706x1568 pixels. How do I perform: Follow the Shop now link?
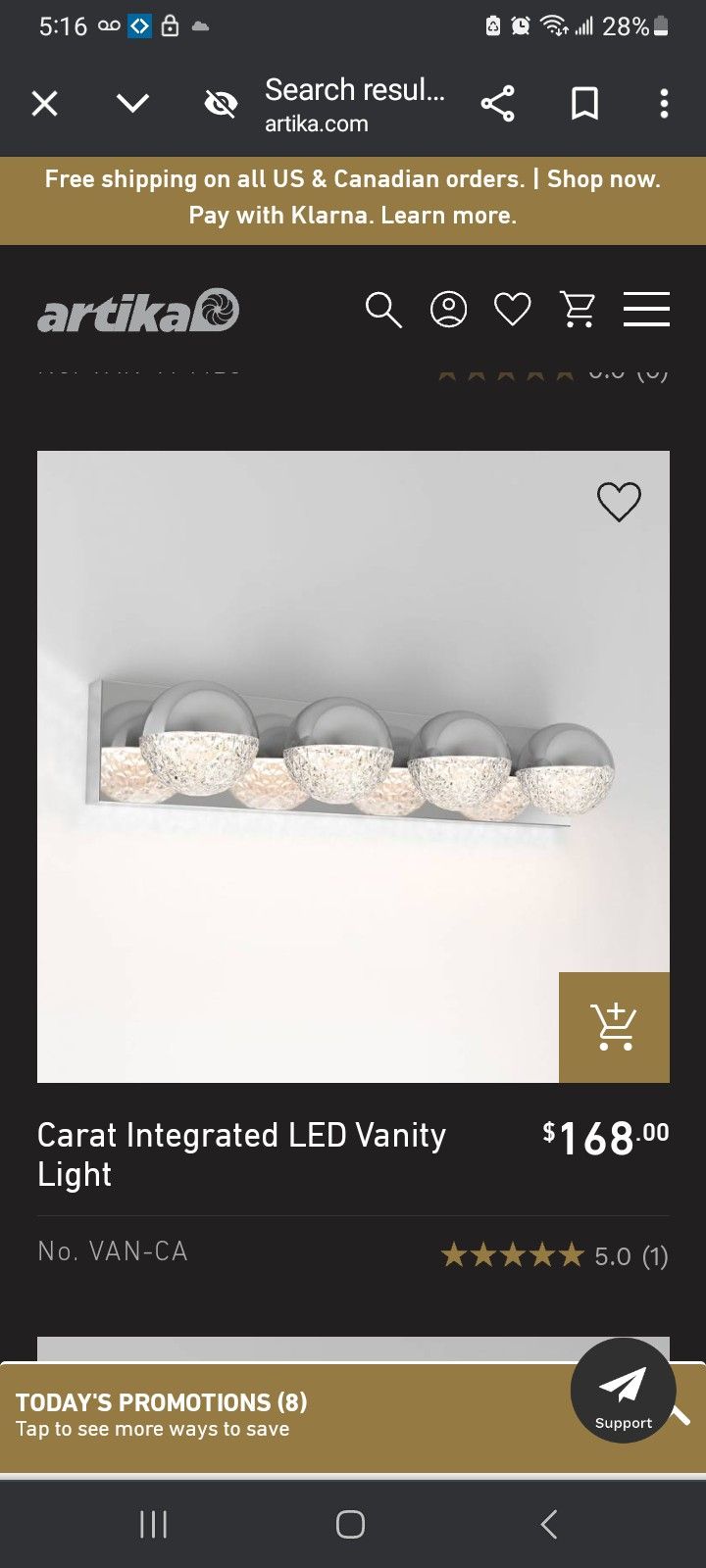click(x=603, y=178)
